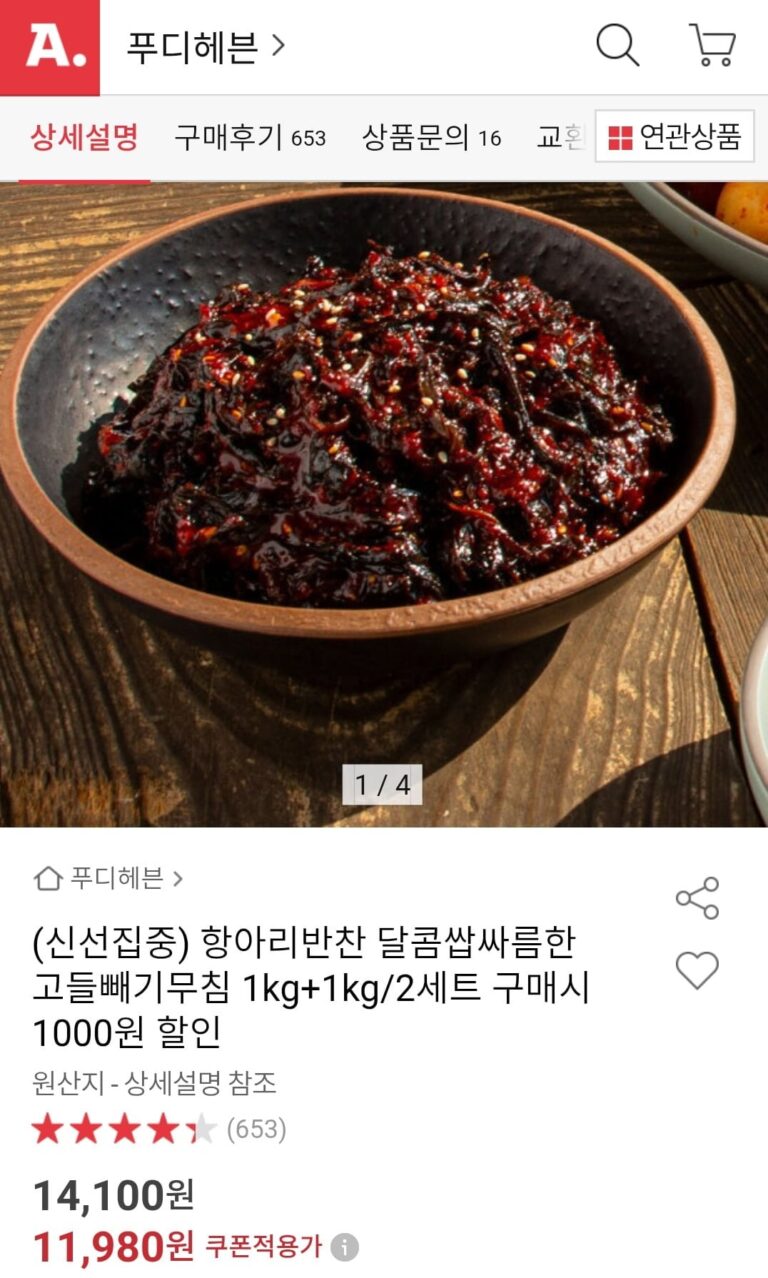The width and height of the screenshot is (768, 1278).
Task: Share this product
Action: (x=697, y=898)
